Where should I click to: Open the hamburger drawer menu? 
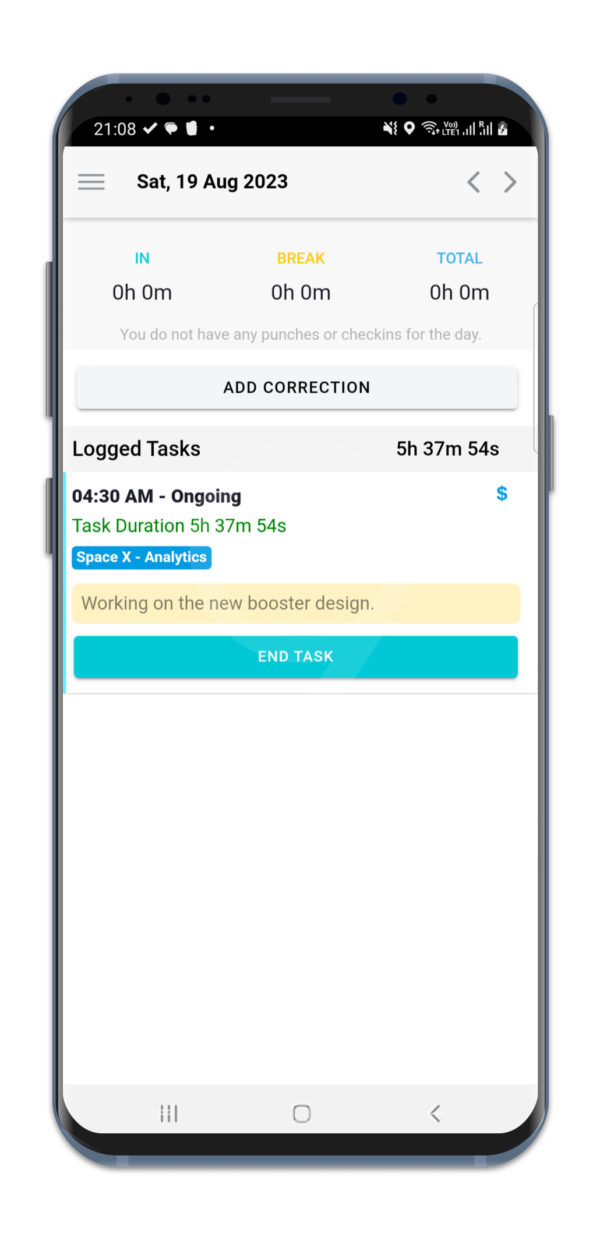pyautogui.click(x=91, y=182)
